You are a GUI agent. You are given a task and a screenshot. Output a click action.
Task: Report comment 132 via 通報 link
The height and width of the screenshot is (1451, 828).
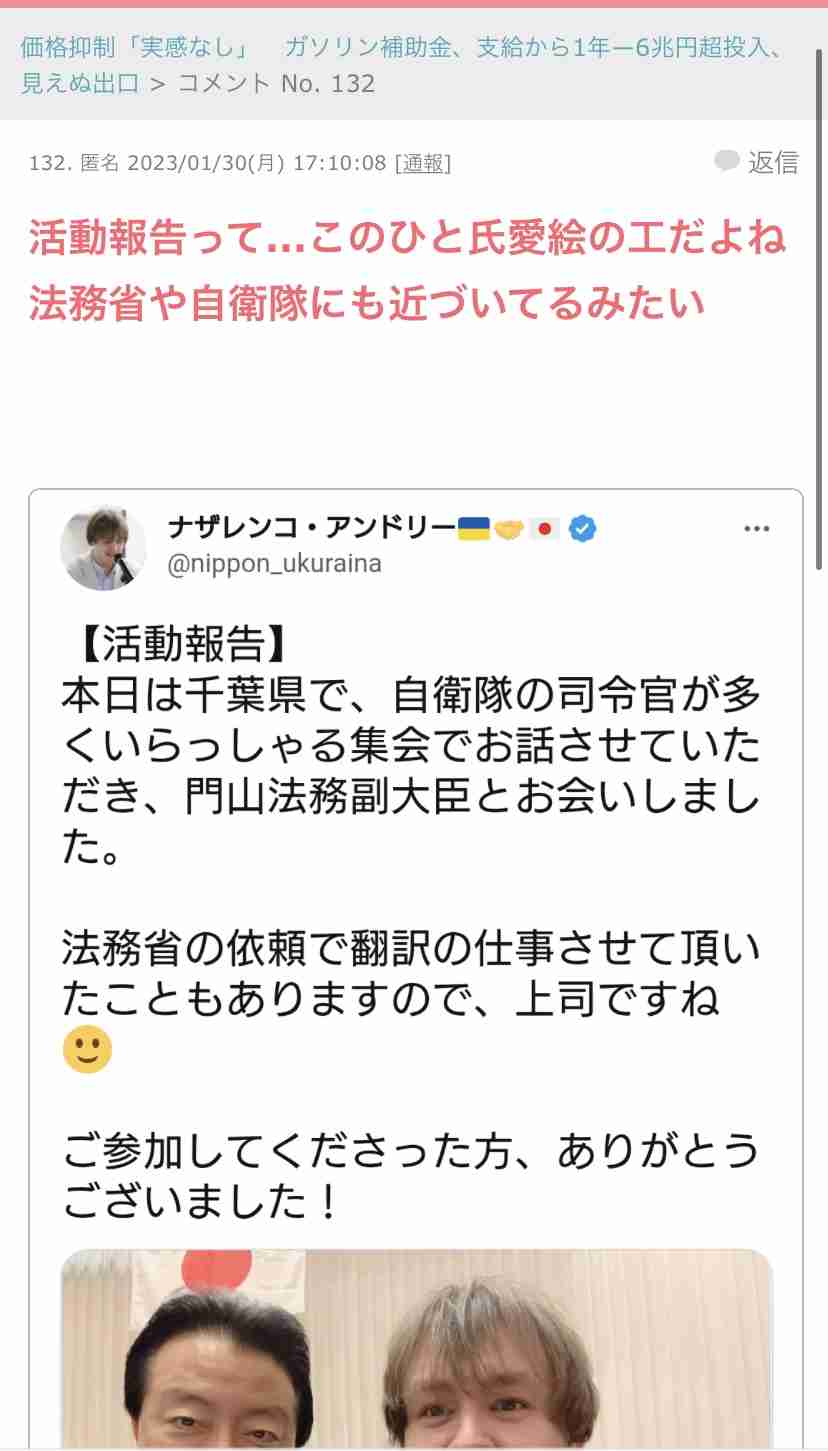(423, 163)
